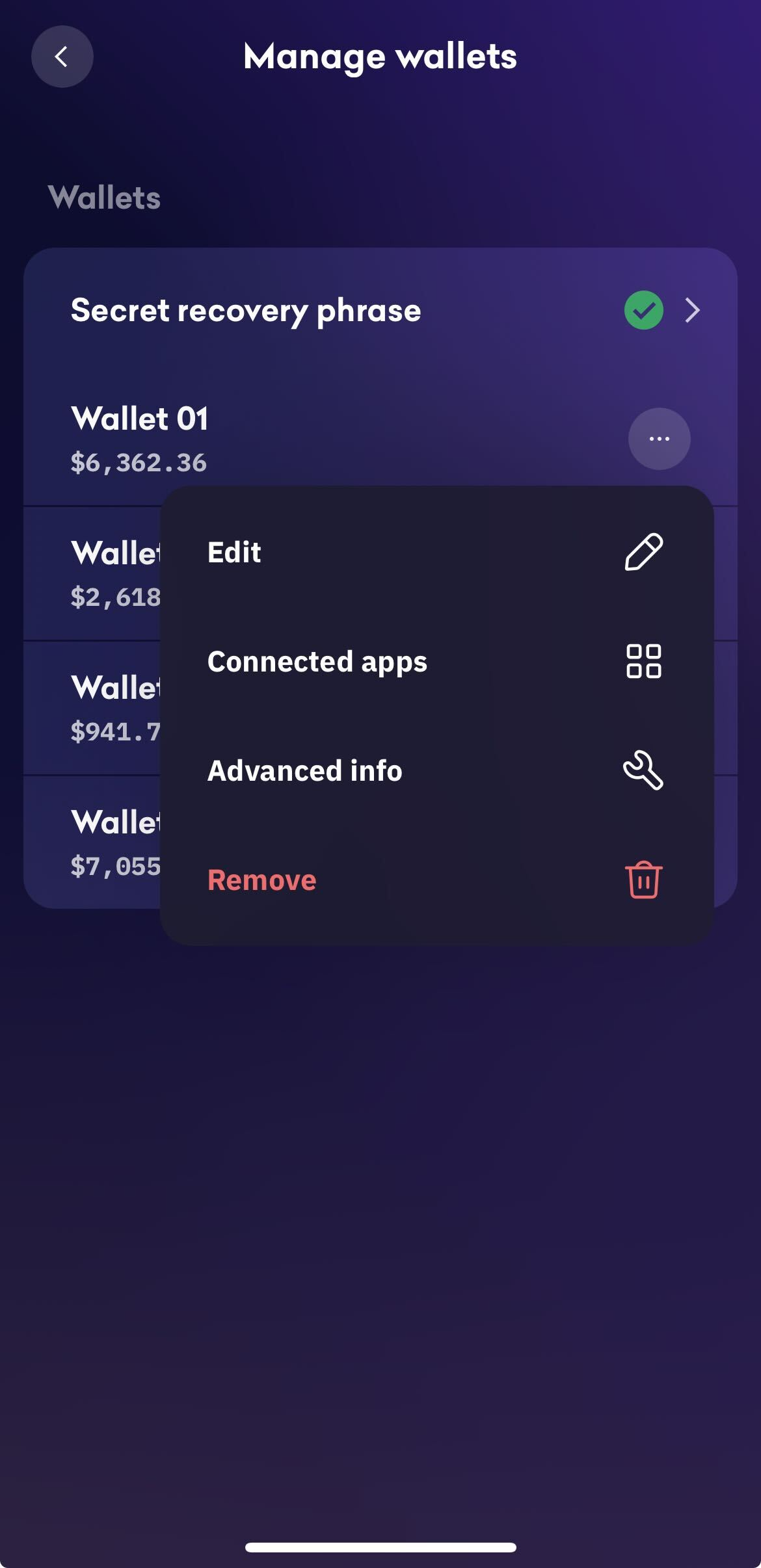Verify backup by tapping the green check toggle
The height and width of the screenshot is (1568, 761).
click(x=643, y=311)
